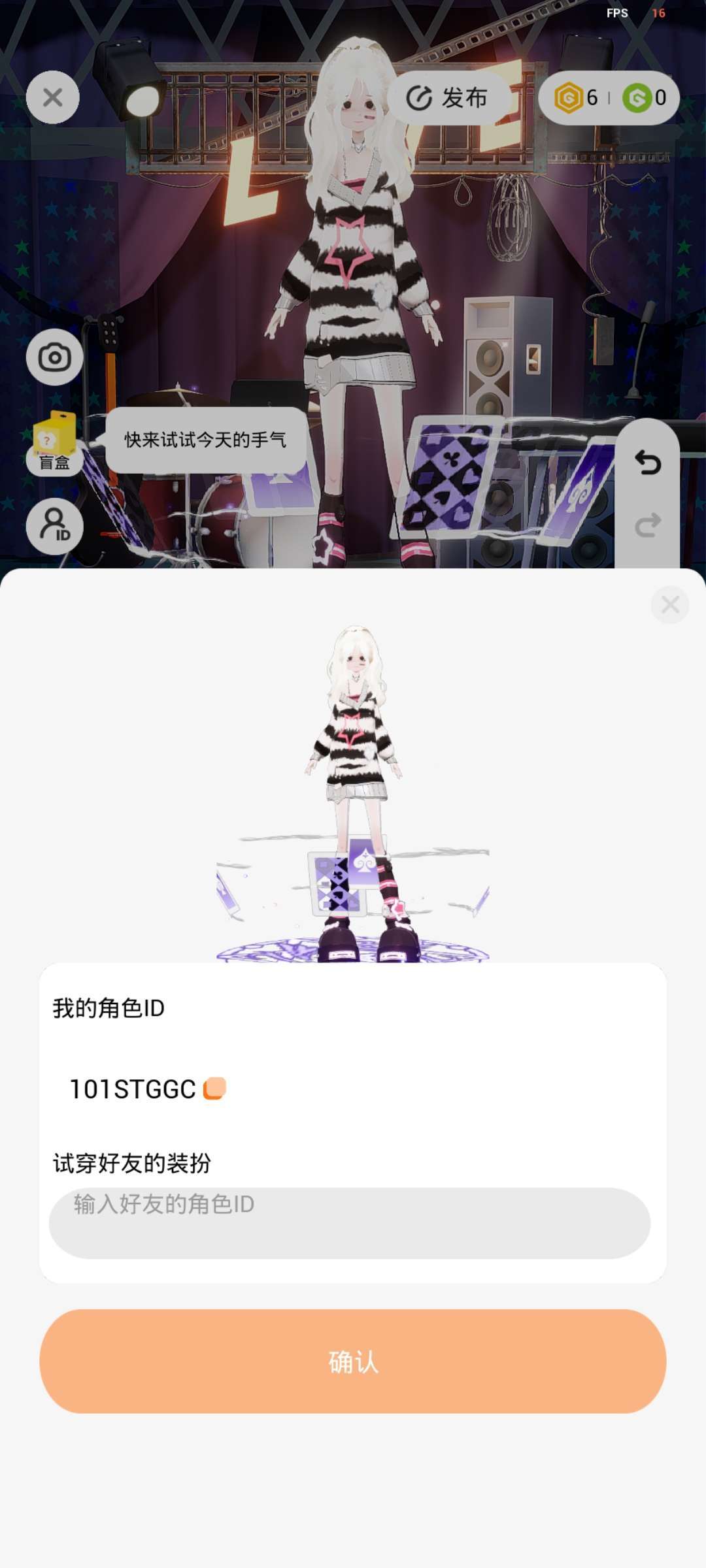Copy my character ID 101STGGC
The image size is (706, 1568).
(x=215, y=1089)
